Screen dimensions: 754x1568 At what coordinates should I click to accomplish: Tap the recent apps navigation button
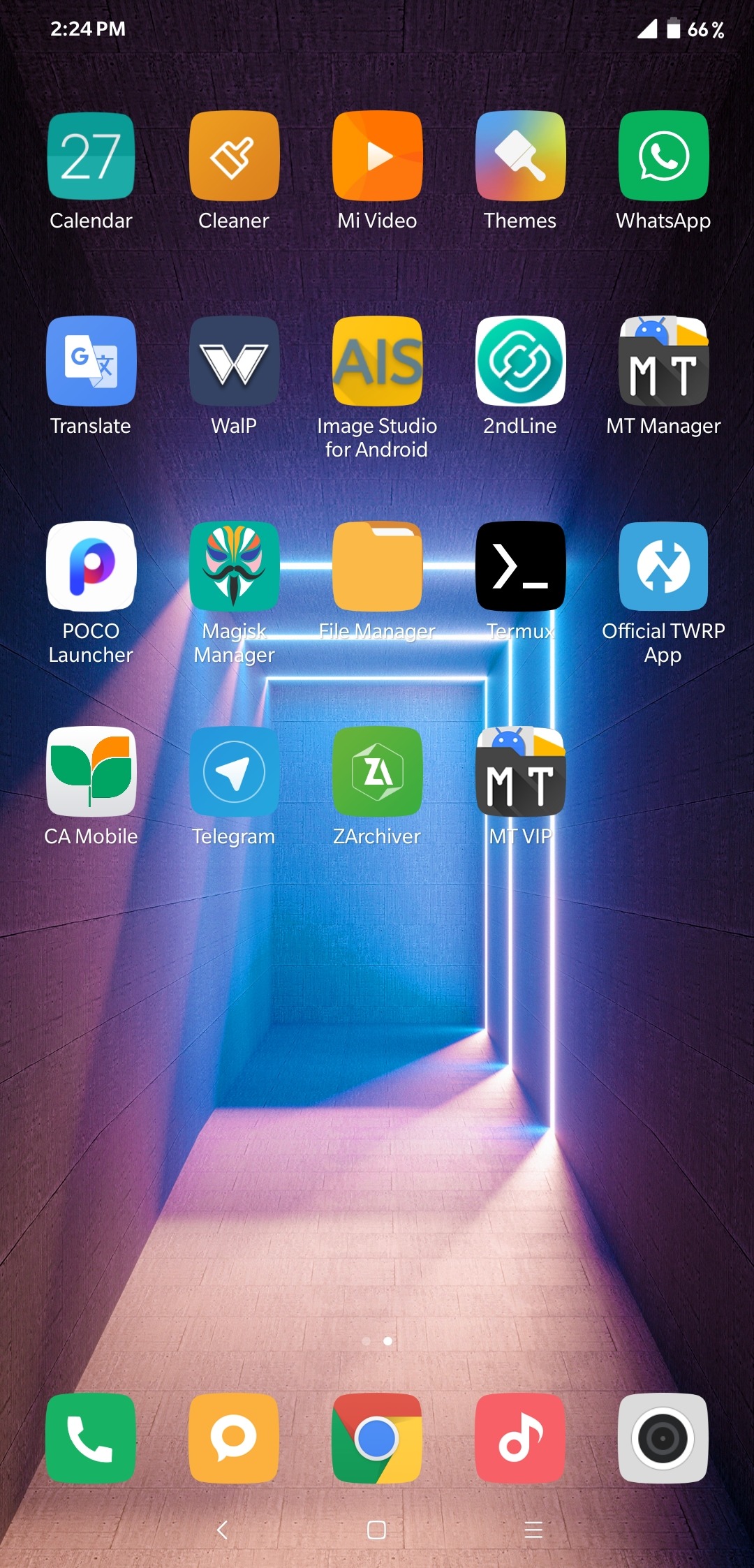coord(533,1530)
